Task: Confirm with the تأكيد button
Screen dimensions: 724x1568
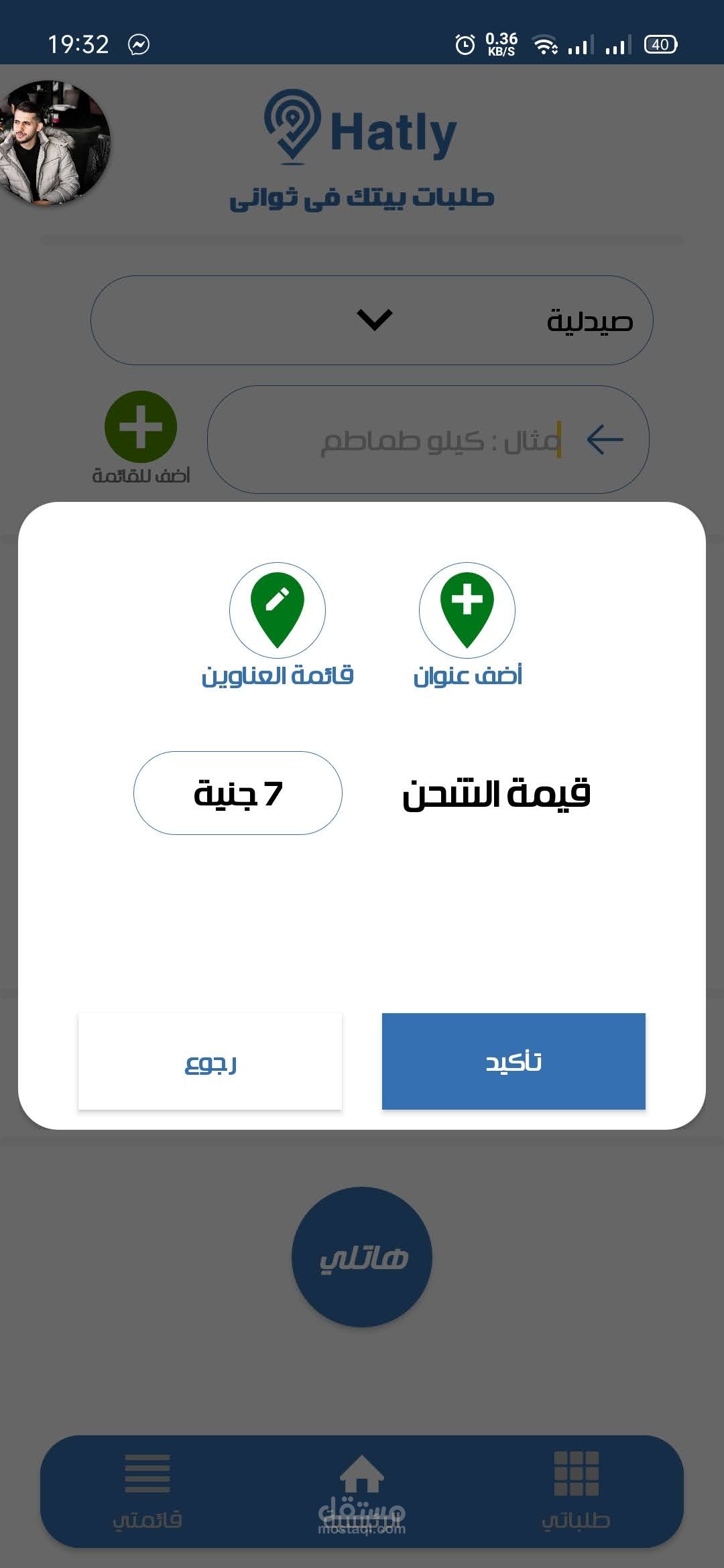Action: point(514,1061)
